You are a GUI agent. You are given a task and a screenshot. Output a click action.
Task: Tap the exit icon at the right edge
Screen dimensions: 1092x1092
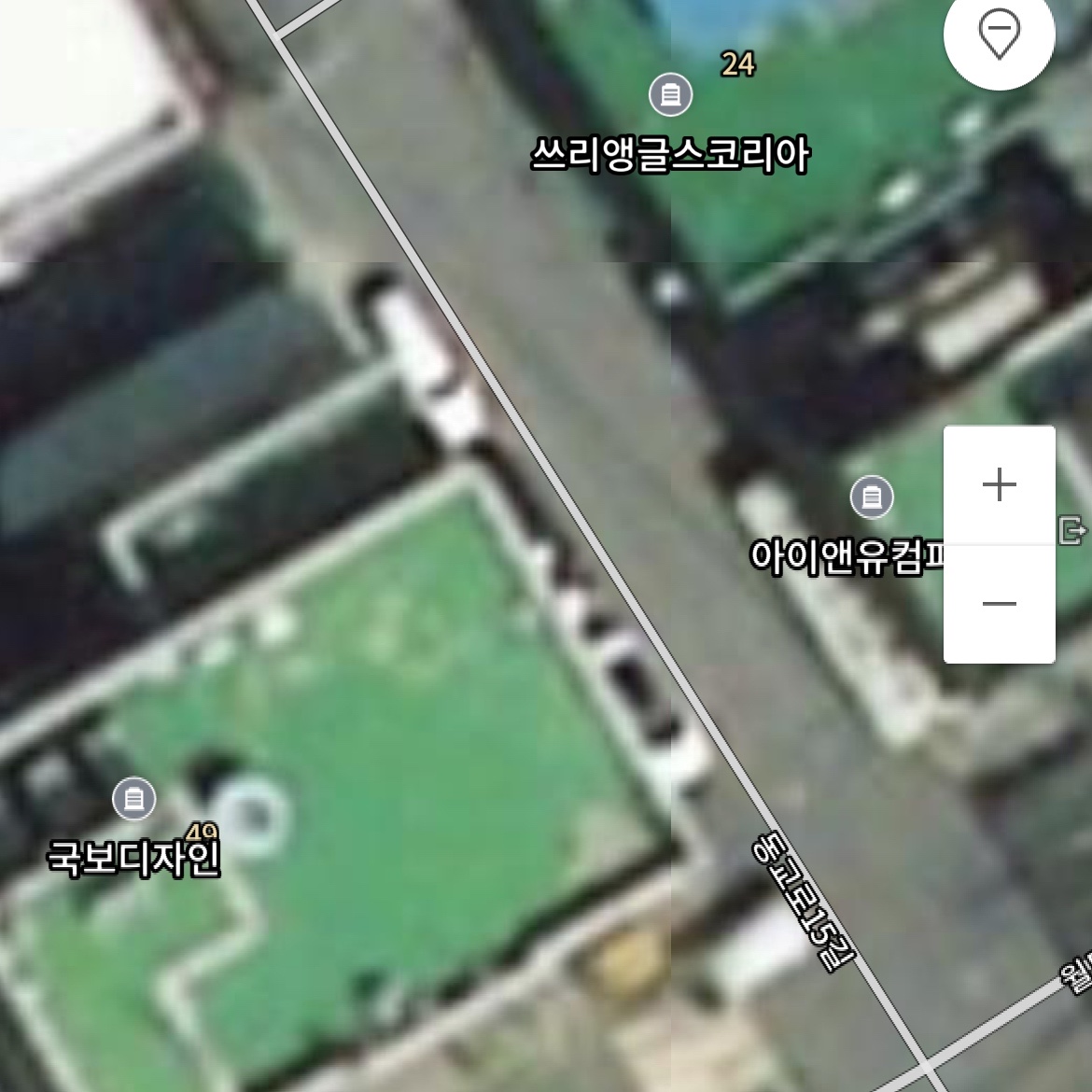1073,531
